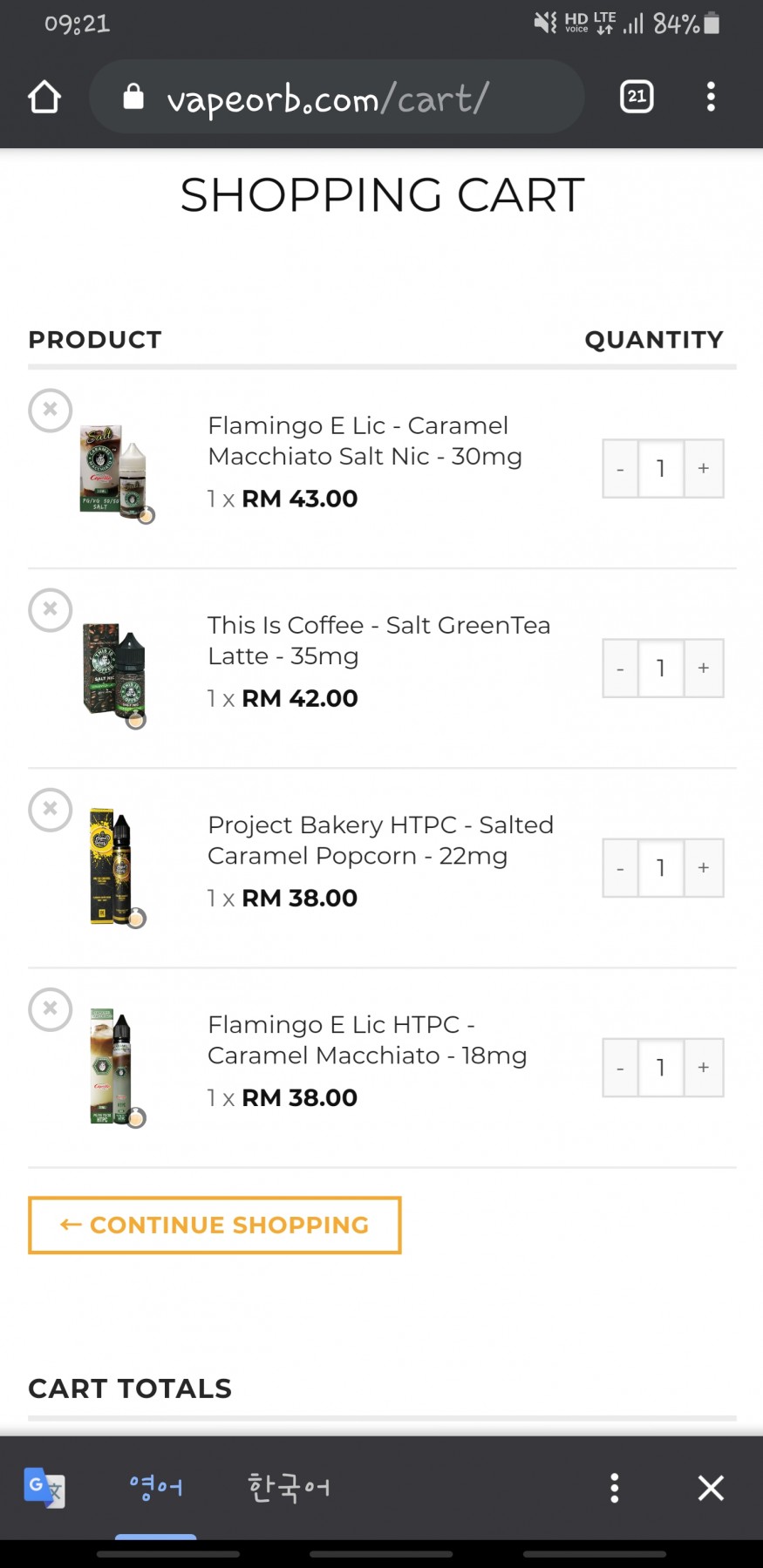Increase quantity of Salted Caramel Popcorn 22mg
The width and height of the screenshot is (763, 1568).
704,868
